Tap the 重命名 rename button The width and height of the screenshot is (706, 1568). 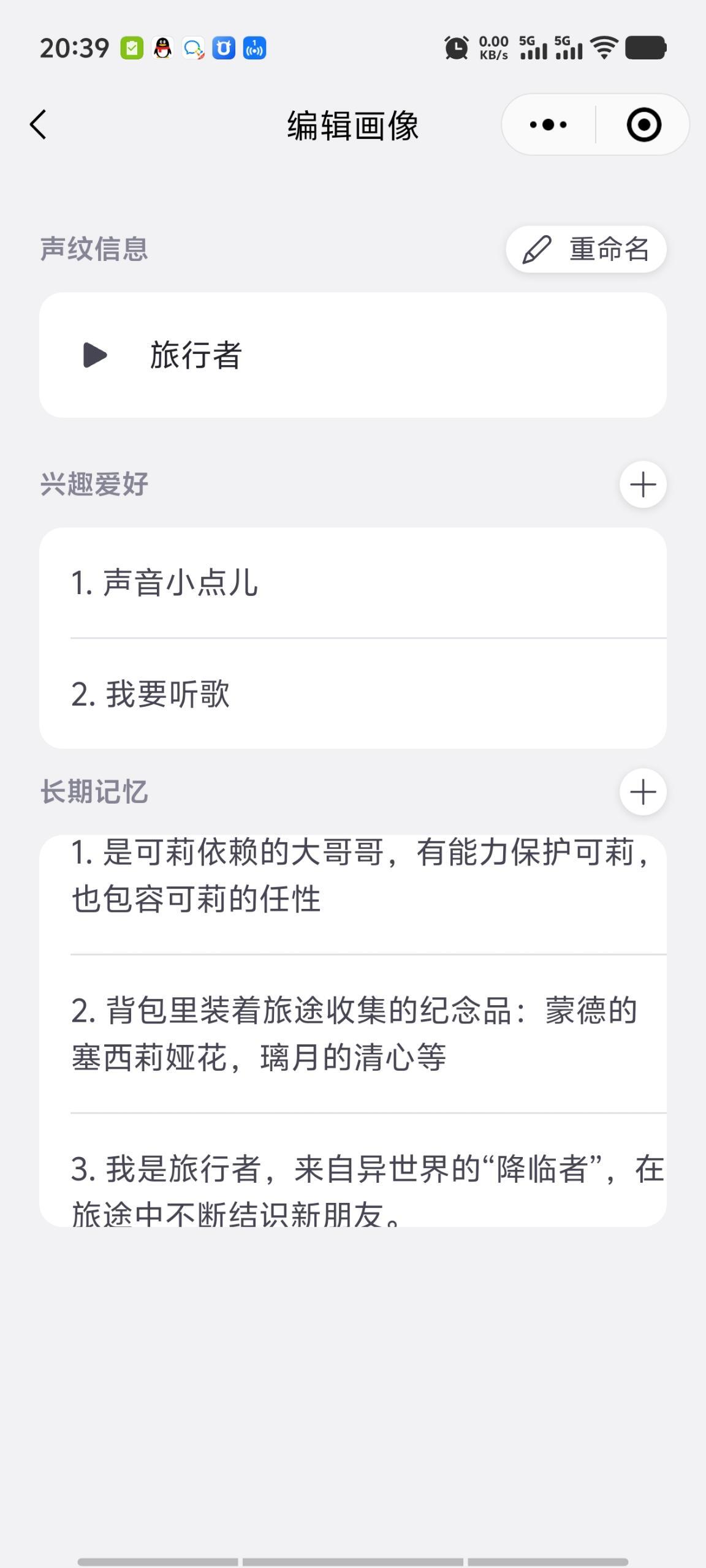pyautogui.click(x=586, y=249)
